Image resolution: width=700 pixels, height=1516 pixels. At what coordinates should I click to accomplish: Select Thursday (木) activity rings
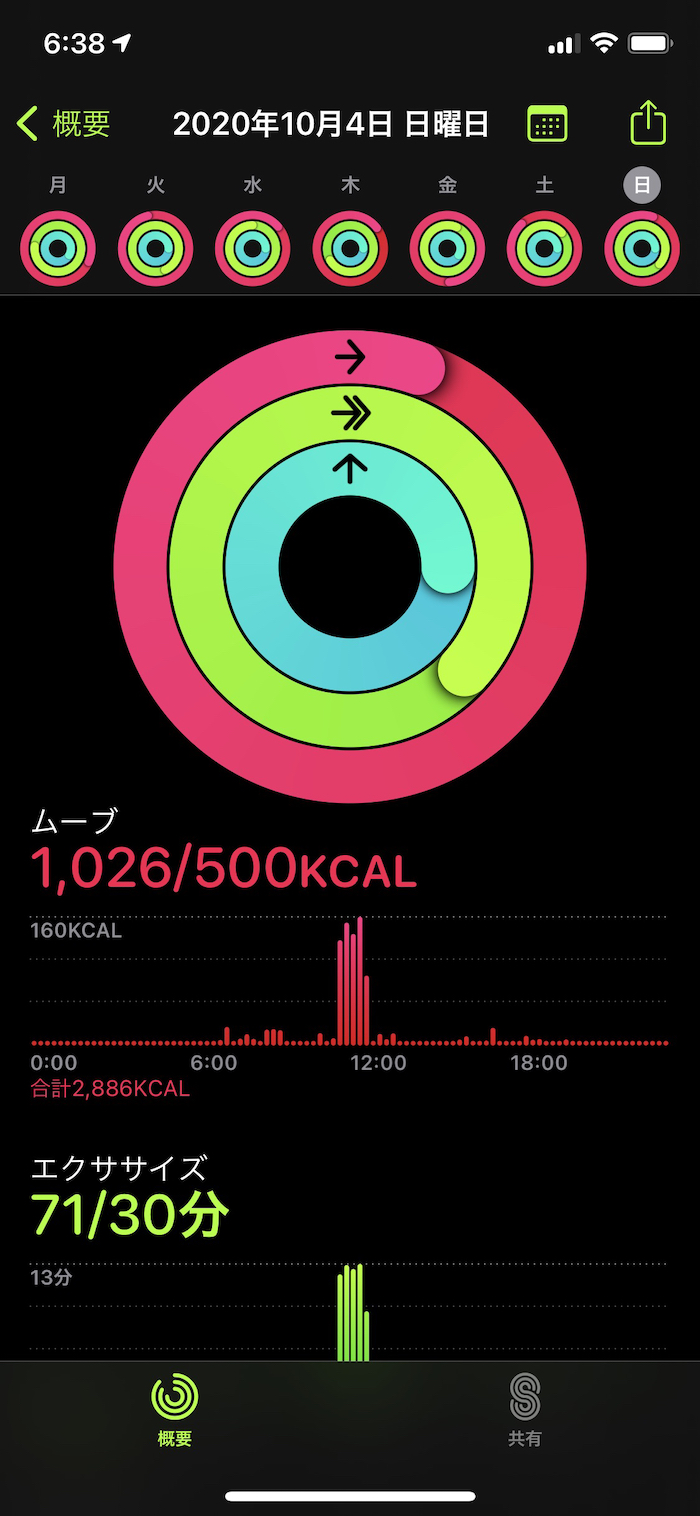[x=350, y=248]
